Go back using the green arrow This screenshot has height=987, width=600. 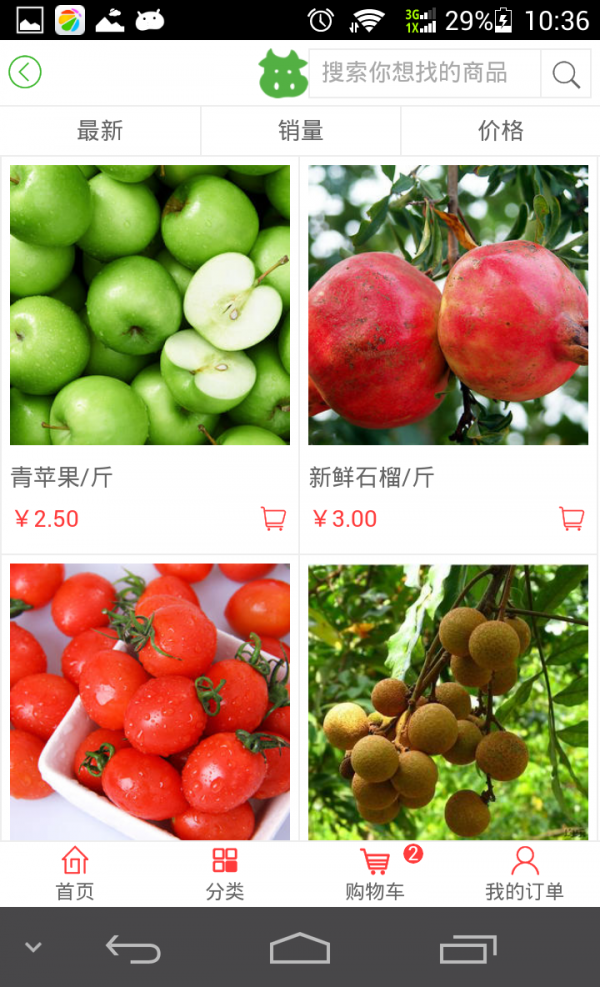[x=25, y=73]
